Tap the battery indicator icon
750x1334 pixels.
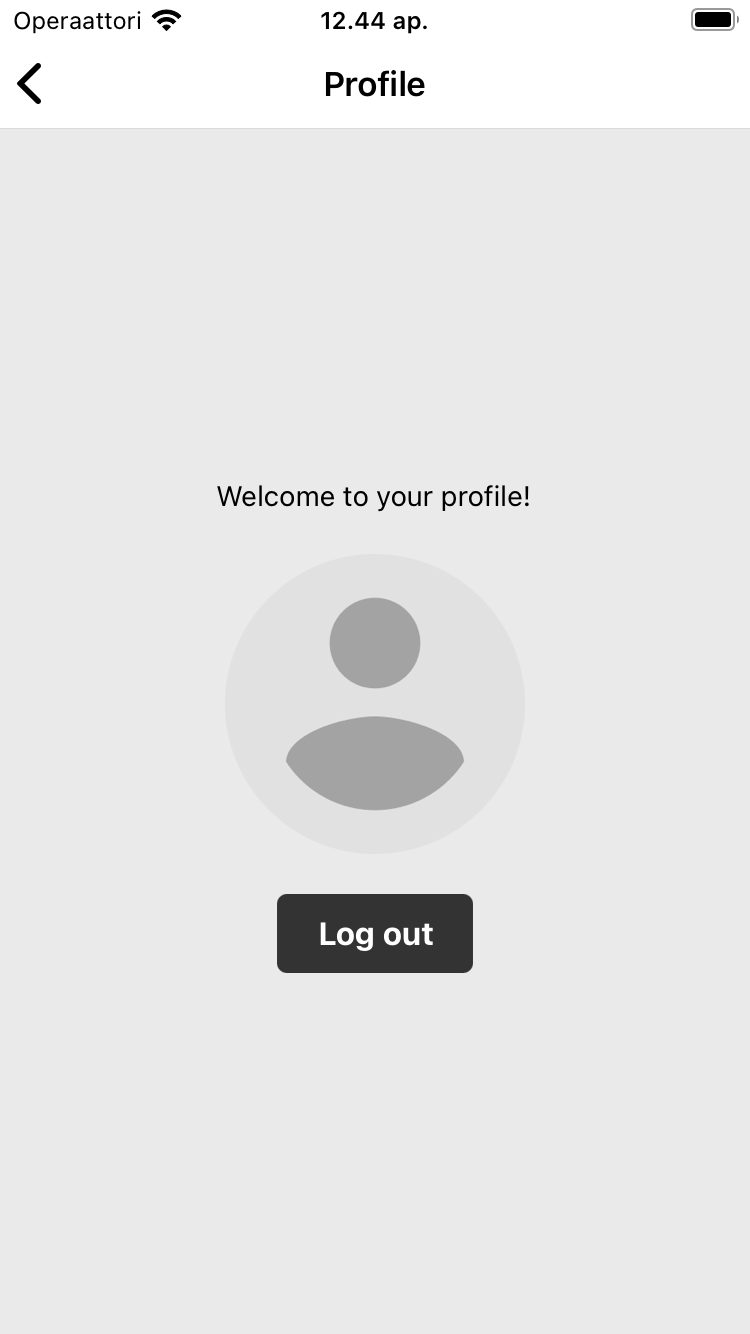tap(713, 18)
